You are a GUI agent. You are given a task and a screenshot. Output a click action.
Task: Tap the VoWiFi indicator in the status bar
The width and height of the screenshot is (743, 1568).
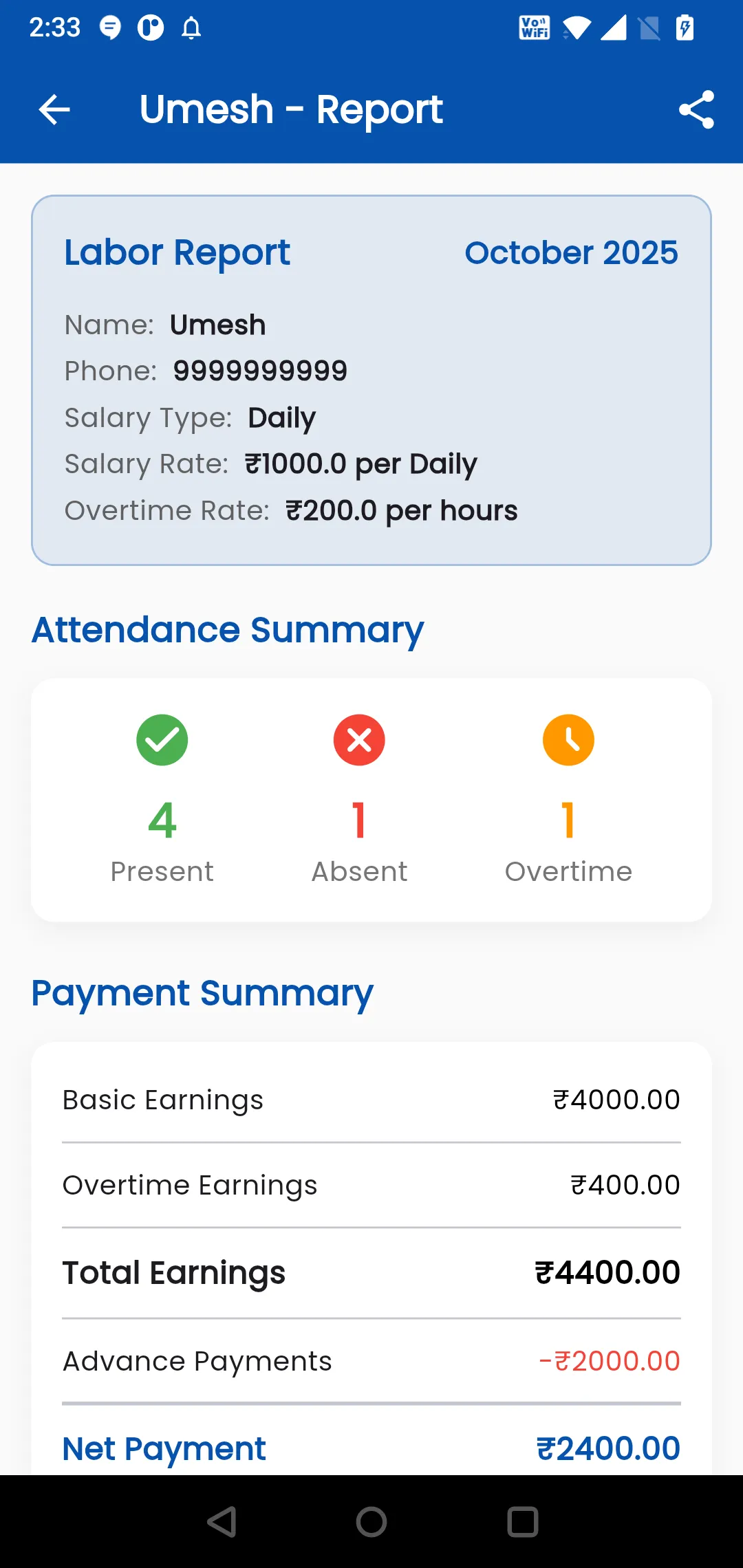pyautogui.click(x=534, y=28)
